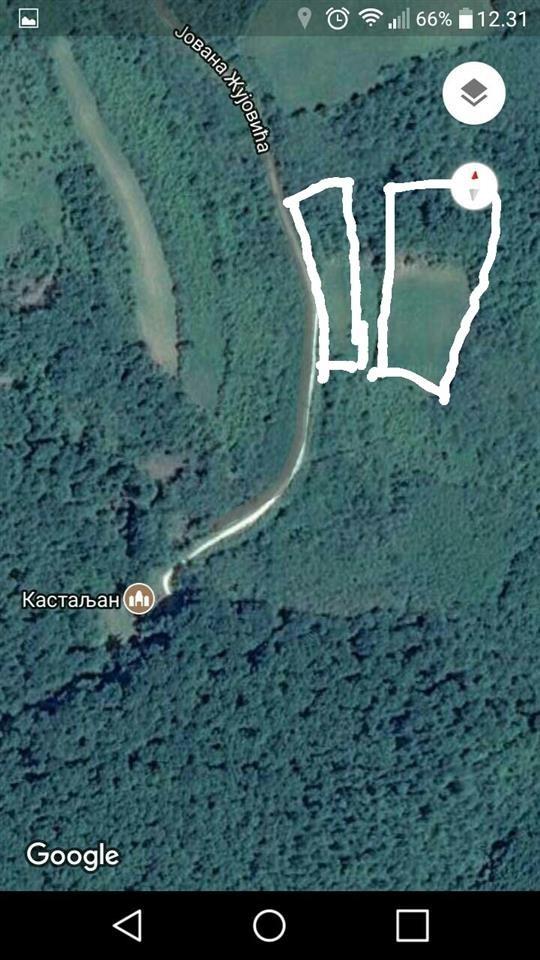Open the map layers button
The height and width of the screenshot is (960, 540).
click(474, 93)
